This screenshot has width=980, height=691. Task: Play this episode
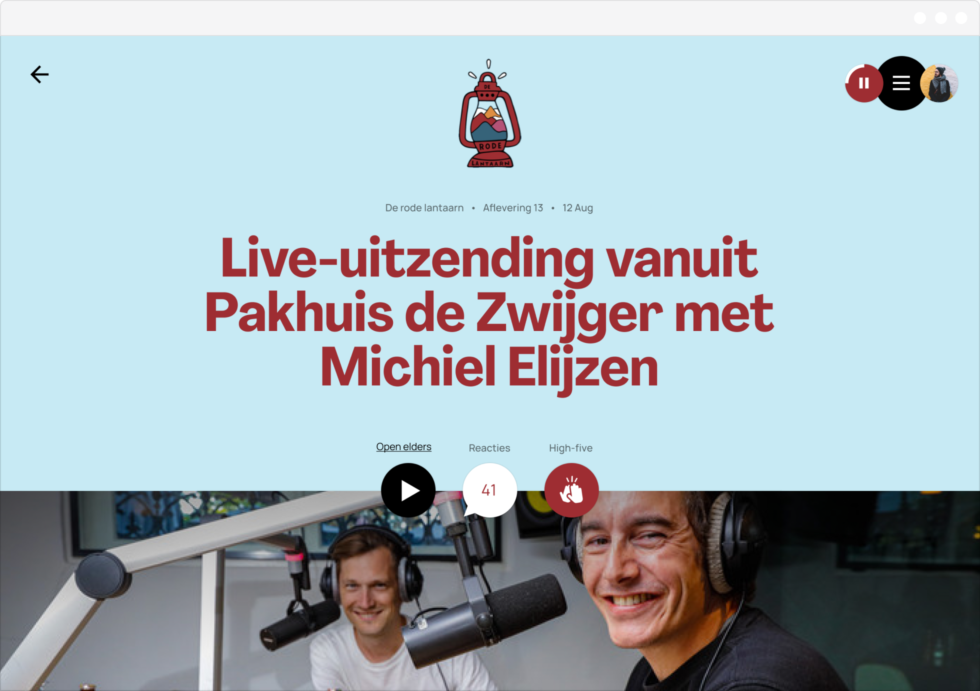(408, 490)
